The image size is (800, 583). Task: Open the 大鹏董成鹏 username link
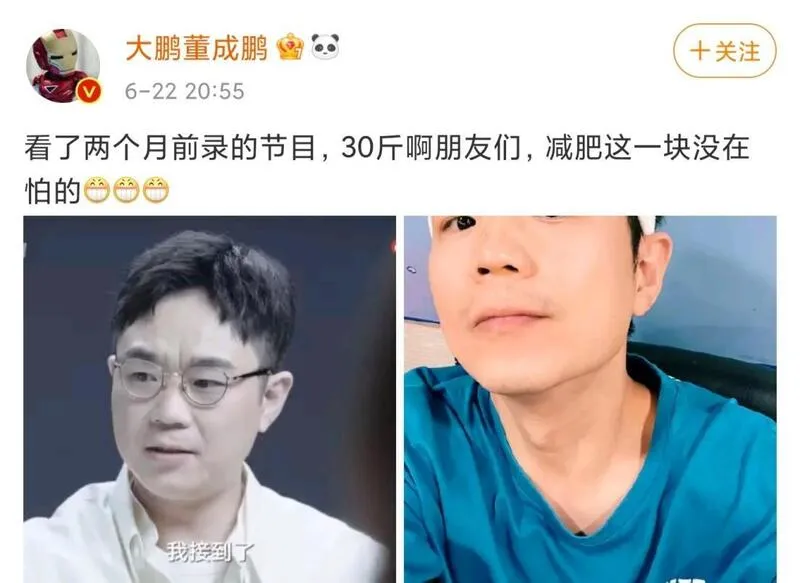(196, 47)
